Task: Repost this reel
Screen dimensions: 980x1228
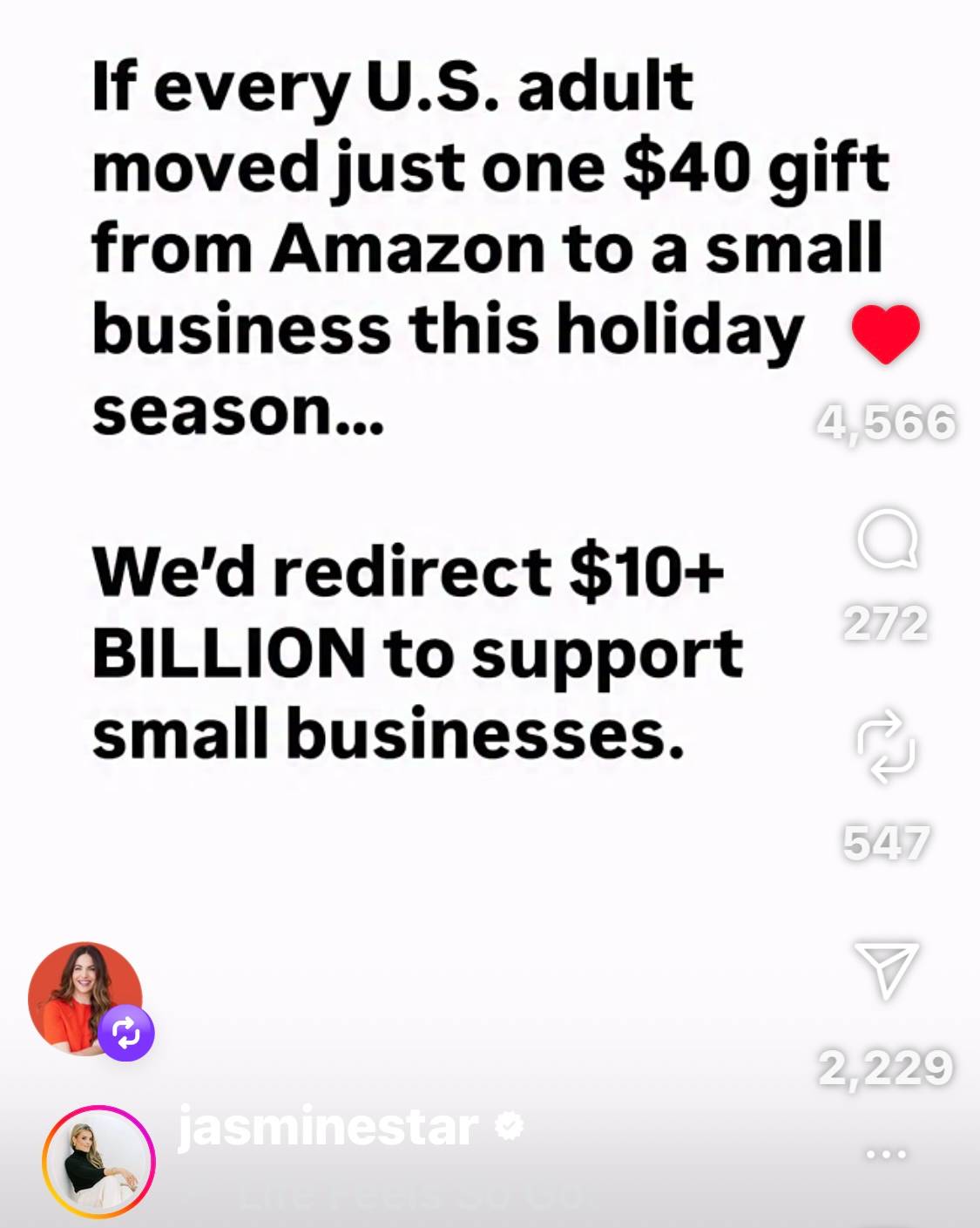Action: point(886,747)
